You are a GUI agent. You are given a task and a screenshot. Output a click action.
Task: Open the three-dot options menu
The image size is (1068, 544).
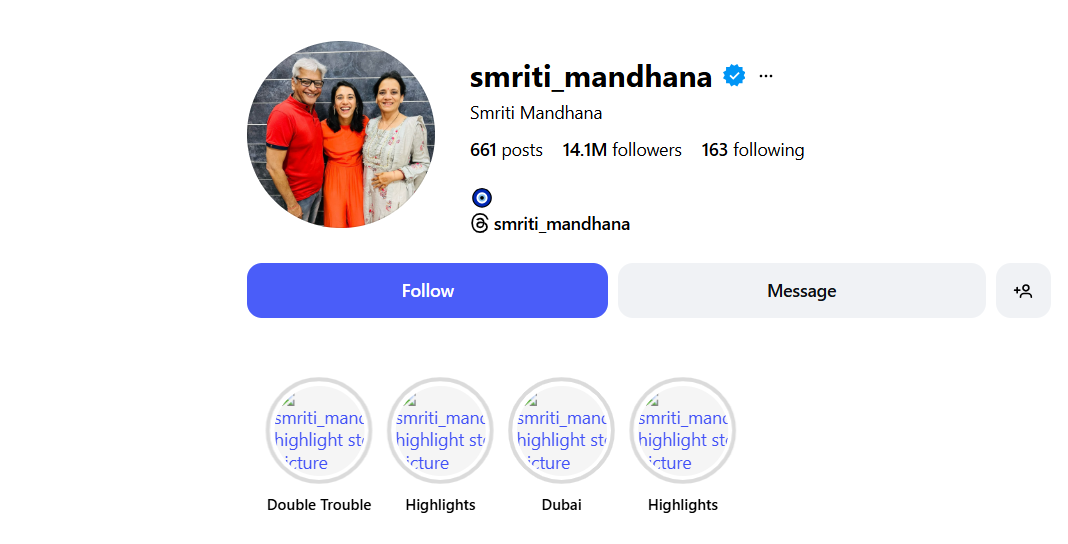(x=766, y=76)
